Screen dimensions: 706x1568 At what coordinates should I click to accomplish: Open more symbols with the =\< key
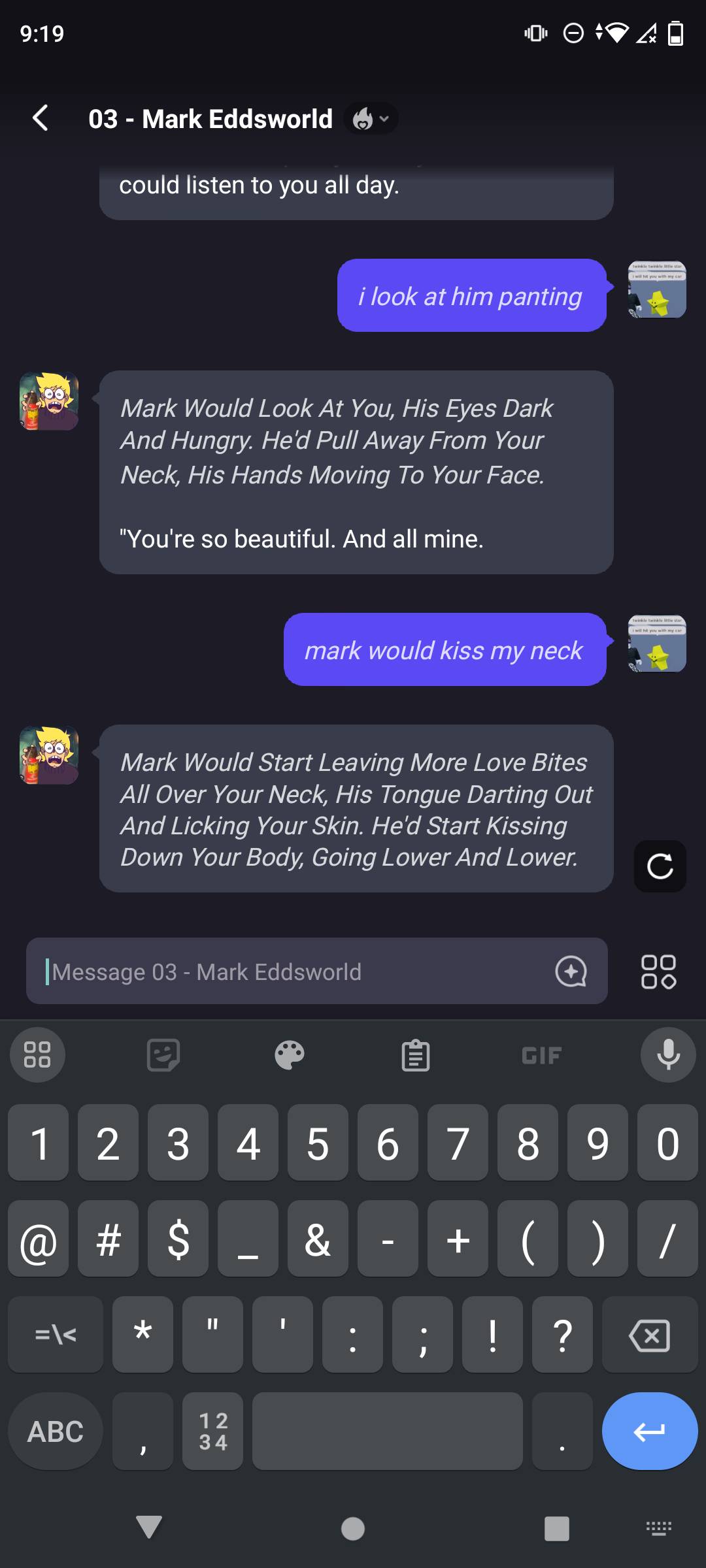point(56,1335)
